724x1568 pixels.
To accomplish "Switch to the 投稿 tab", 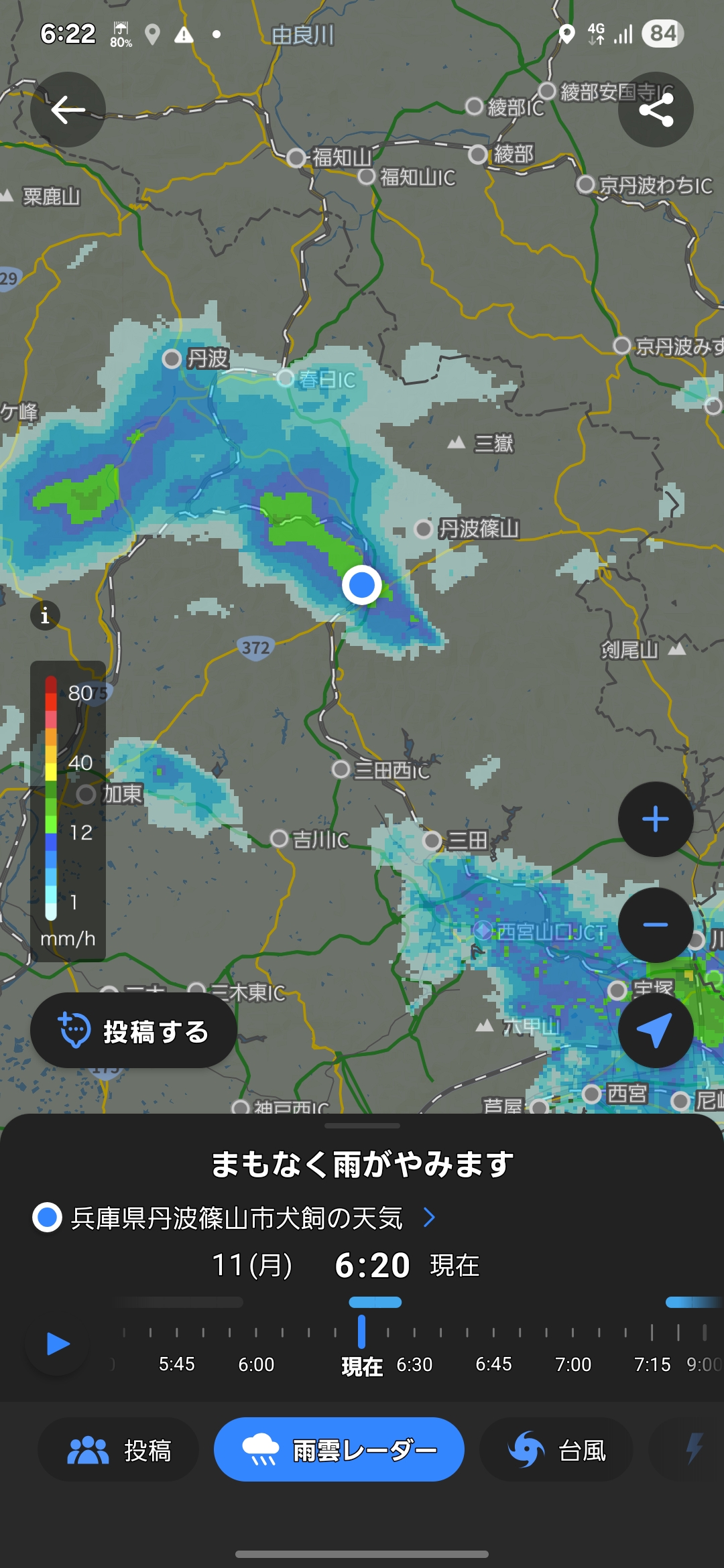I will [119, 1451].
